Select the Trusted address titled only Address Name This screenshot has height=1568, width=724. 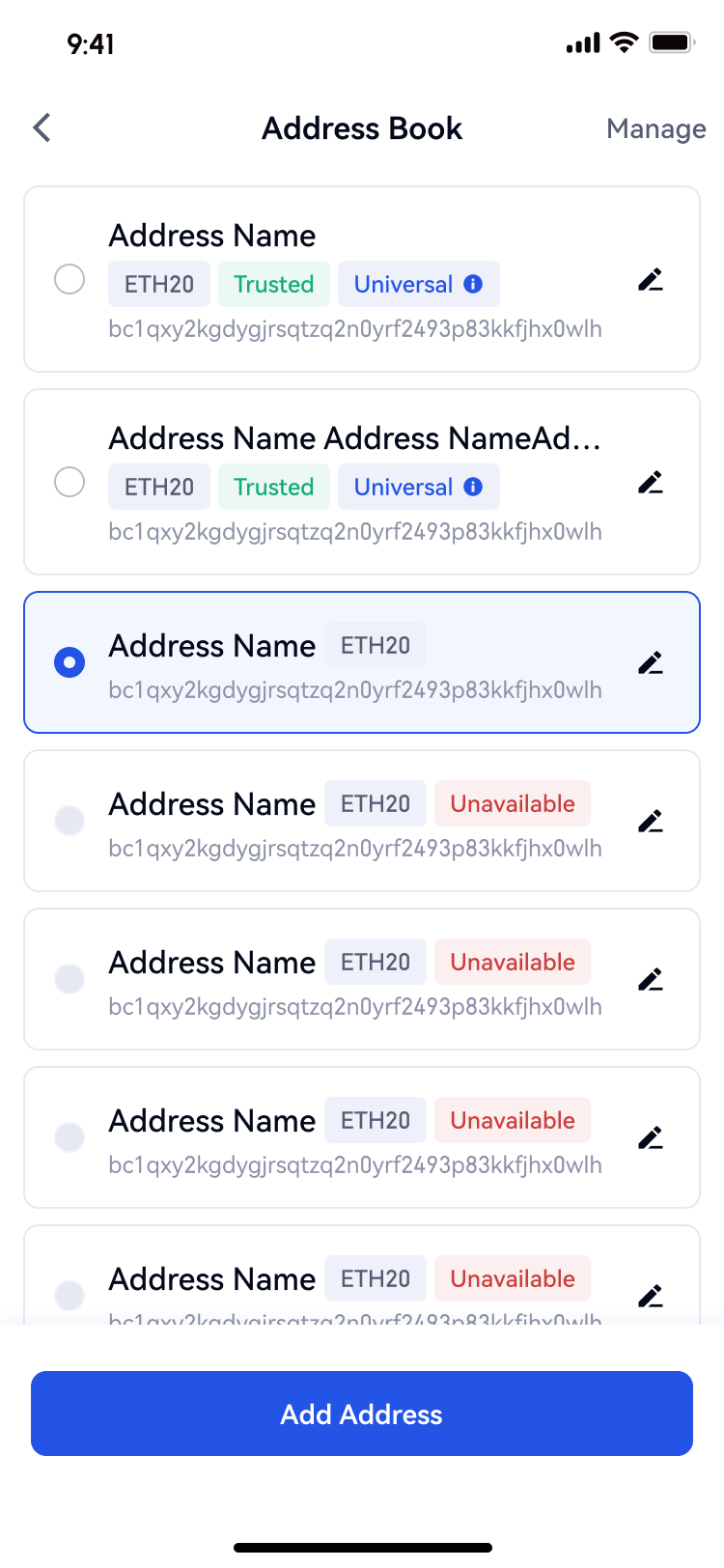70,280
